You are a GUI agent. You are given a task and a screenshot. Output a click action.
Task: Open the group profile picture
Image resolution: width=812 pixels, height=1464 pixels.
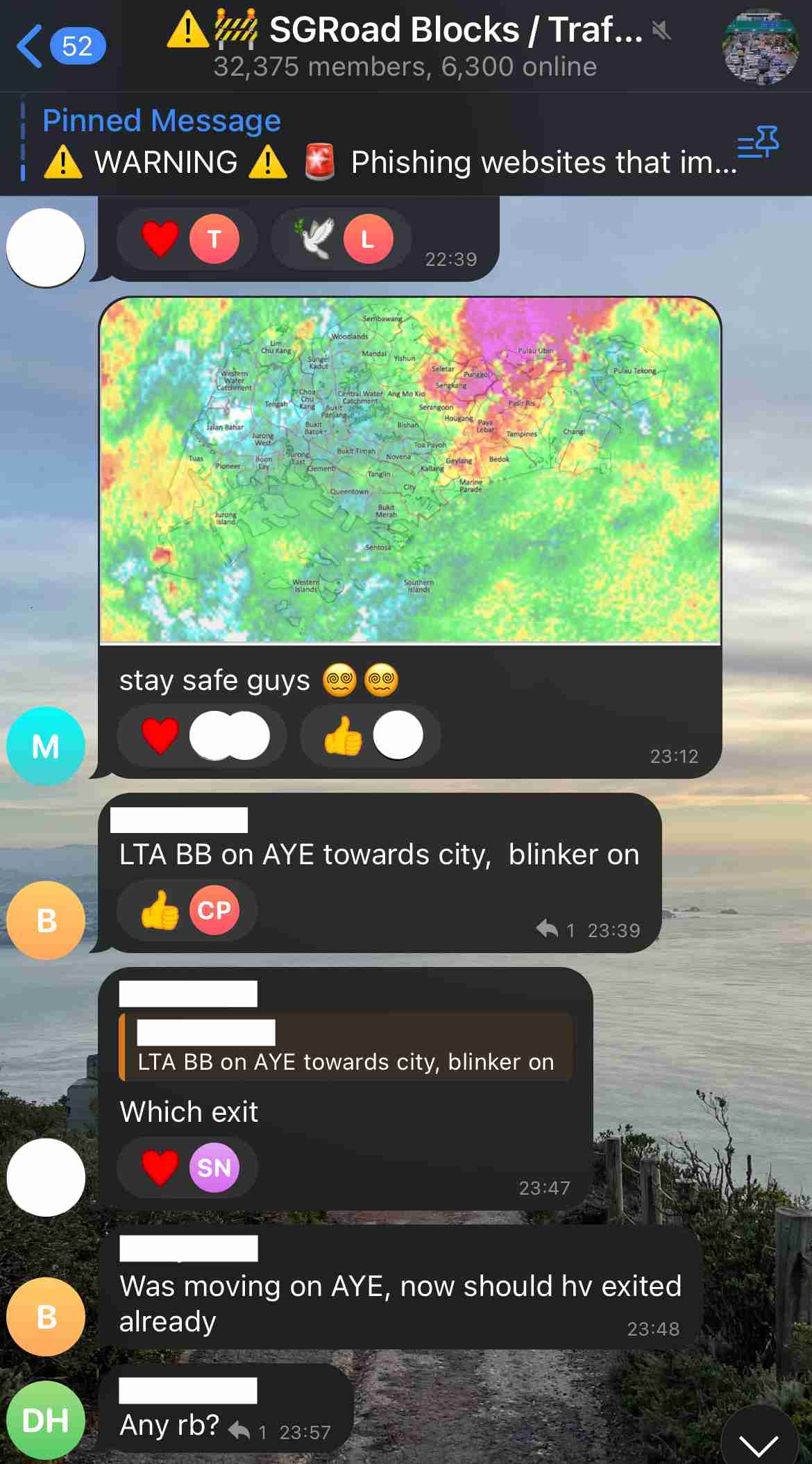760,47
